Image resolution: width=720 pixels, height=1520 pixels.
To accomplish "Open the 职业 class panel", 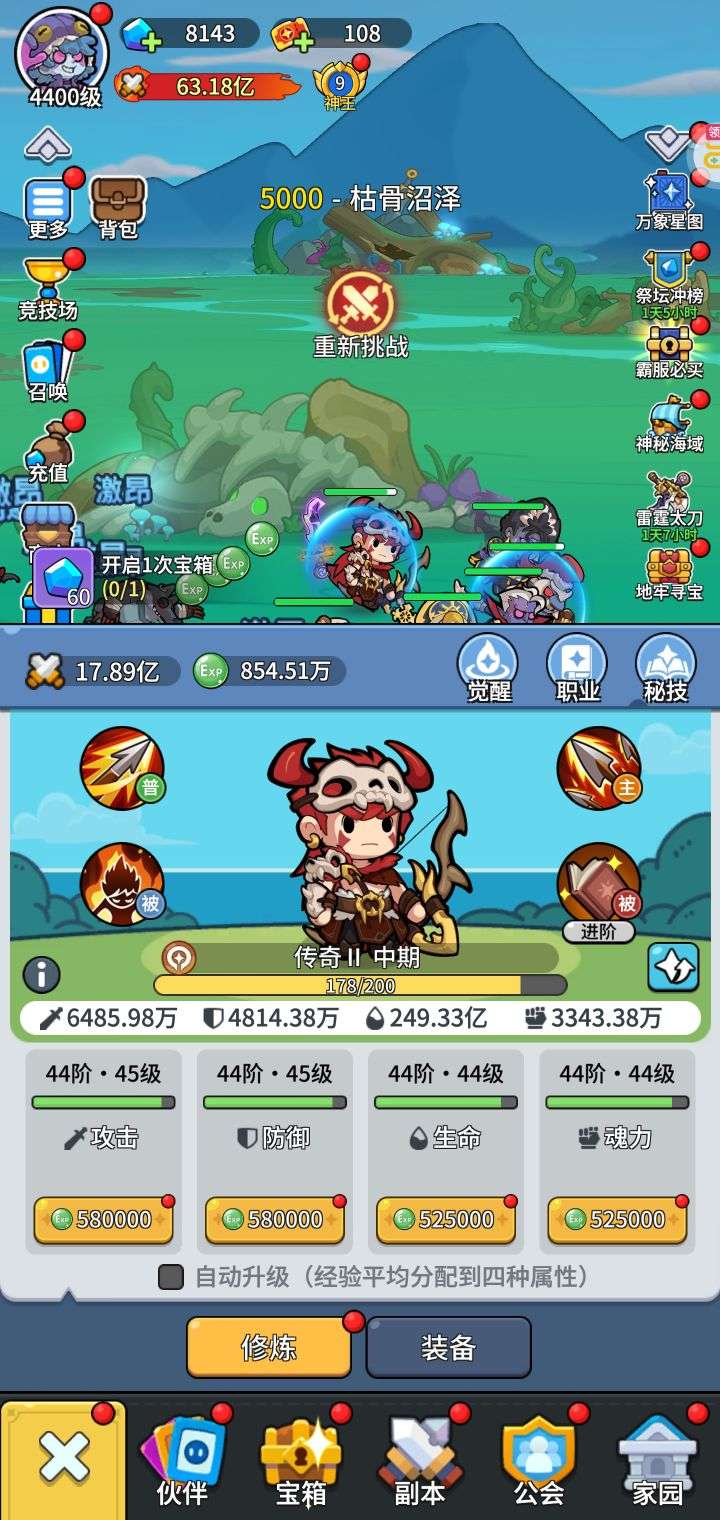I will [x=577, y=667].
